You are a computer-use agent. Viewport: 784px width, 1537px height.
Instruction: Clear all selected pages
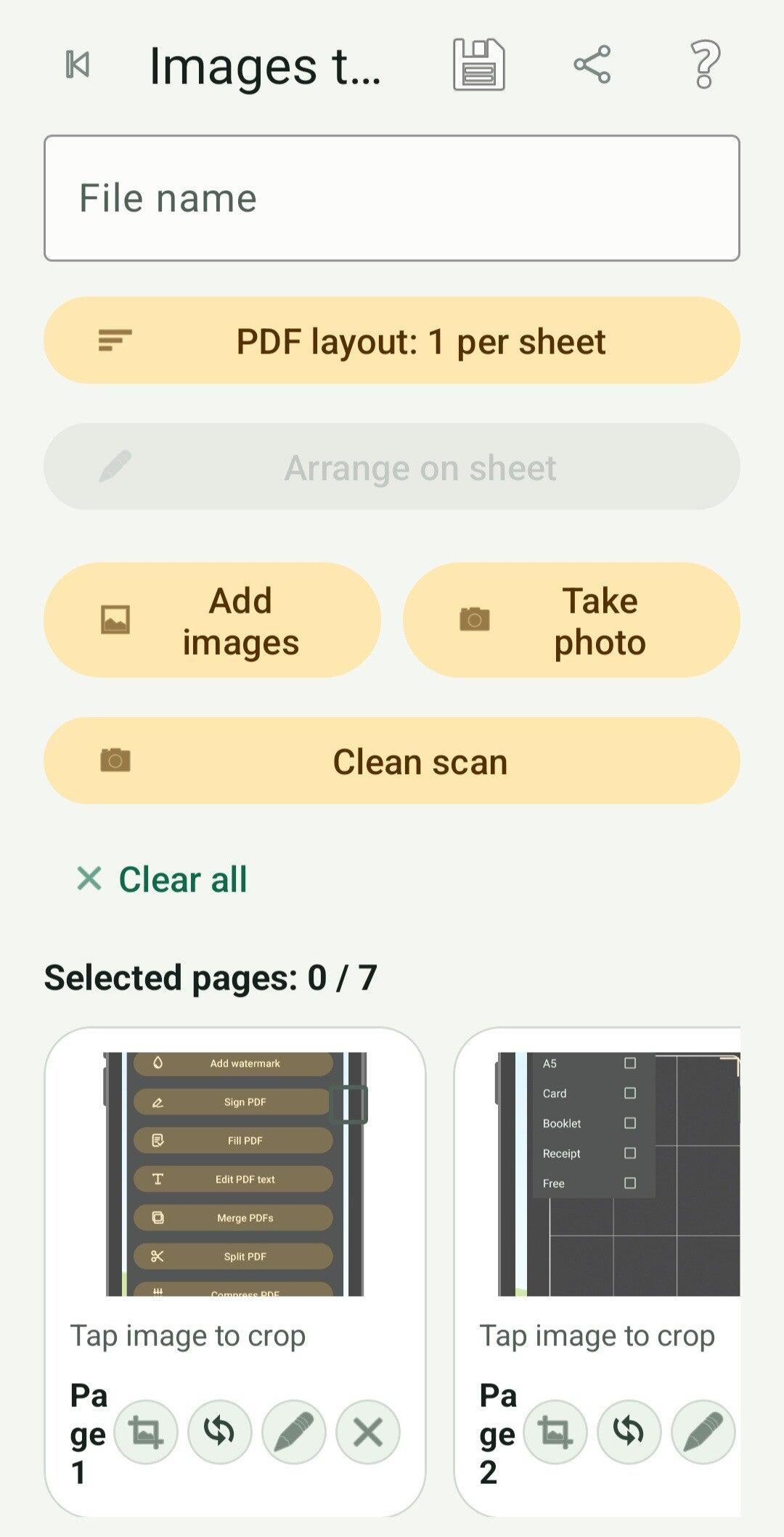click(162, 879)
